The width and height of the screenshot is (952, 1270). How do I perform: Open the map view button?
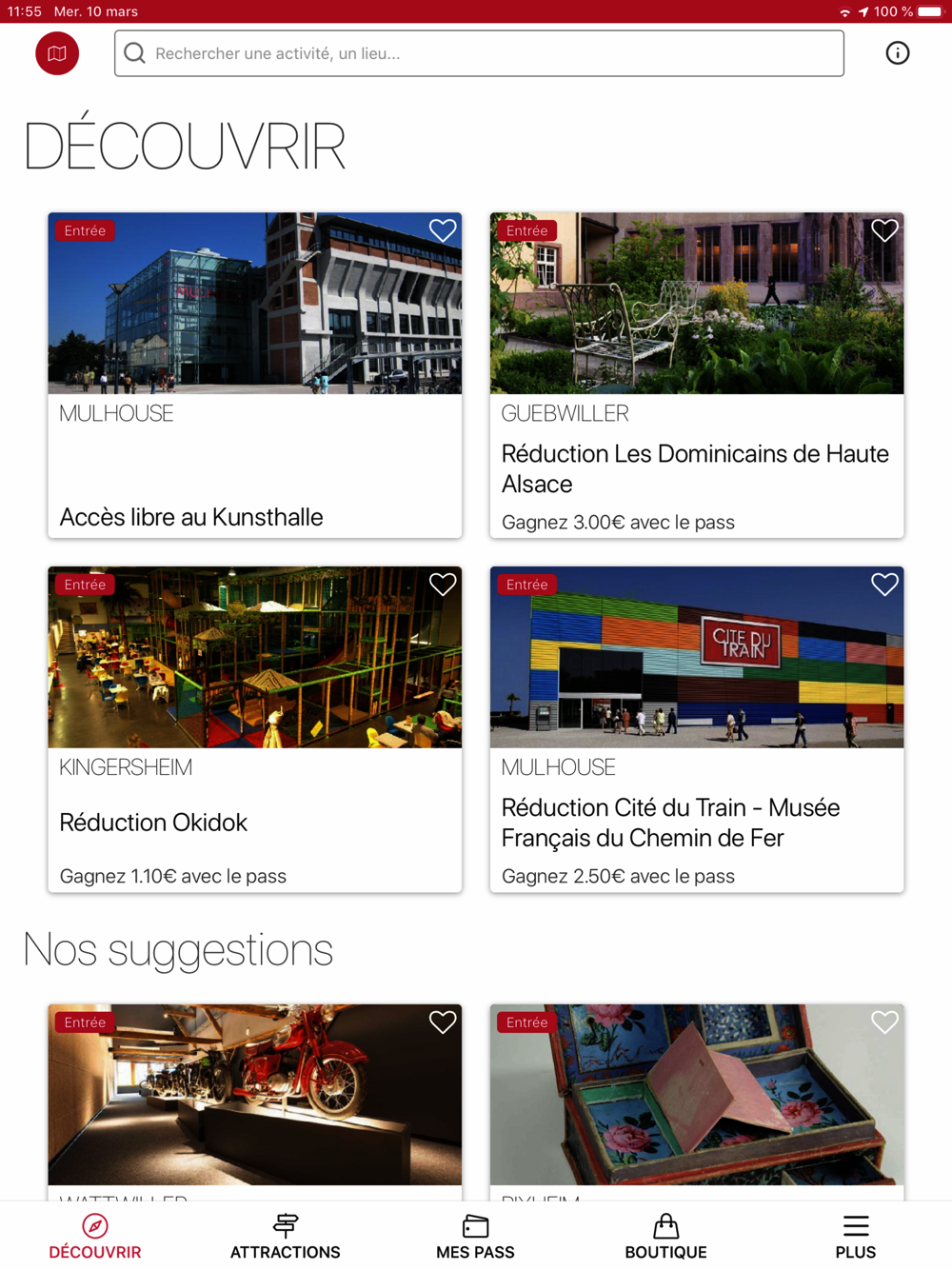[x=57, y=53]
